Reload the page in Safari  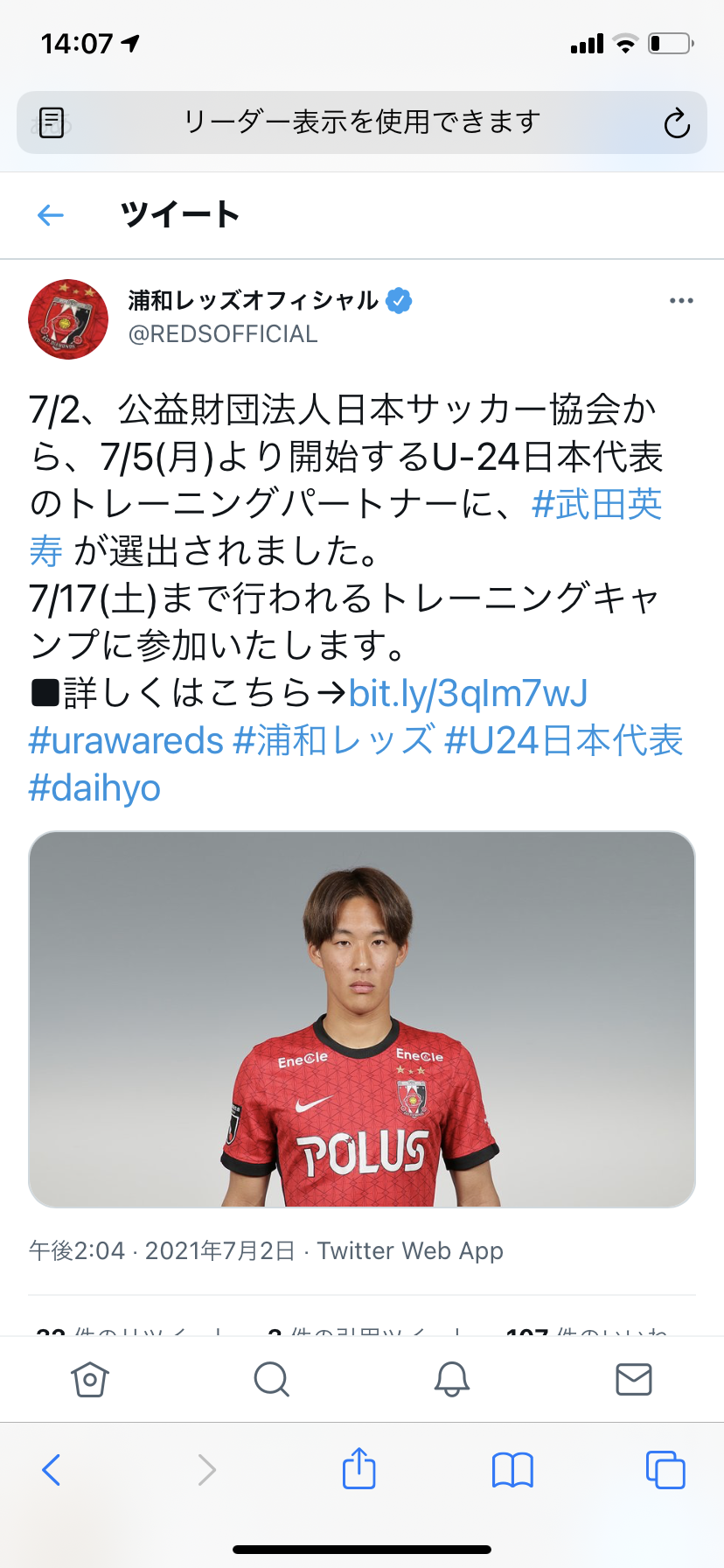coord(676,123)
